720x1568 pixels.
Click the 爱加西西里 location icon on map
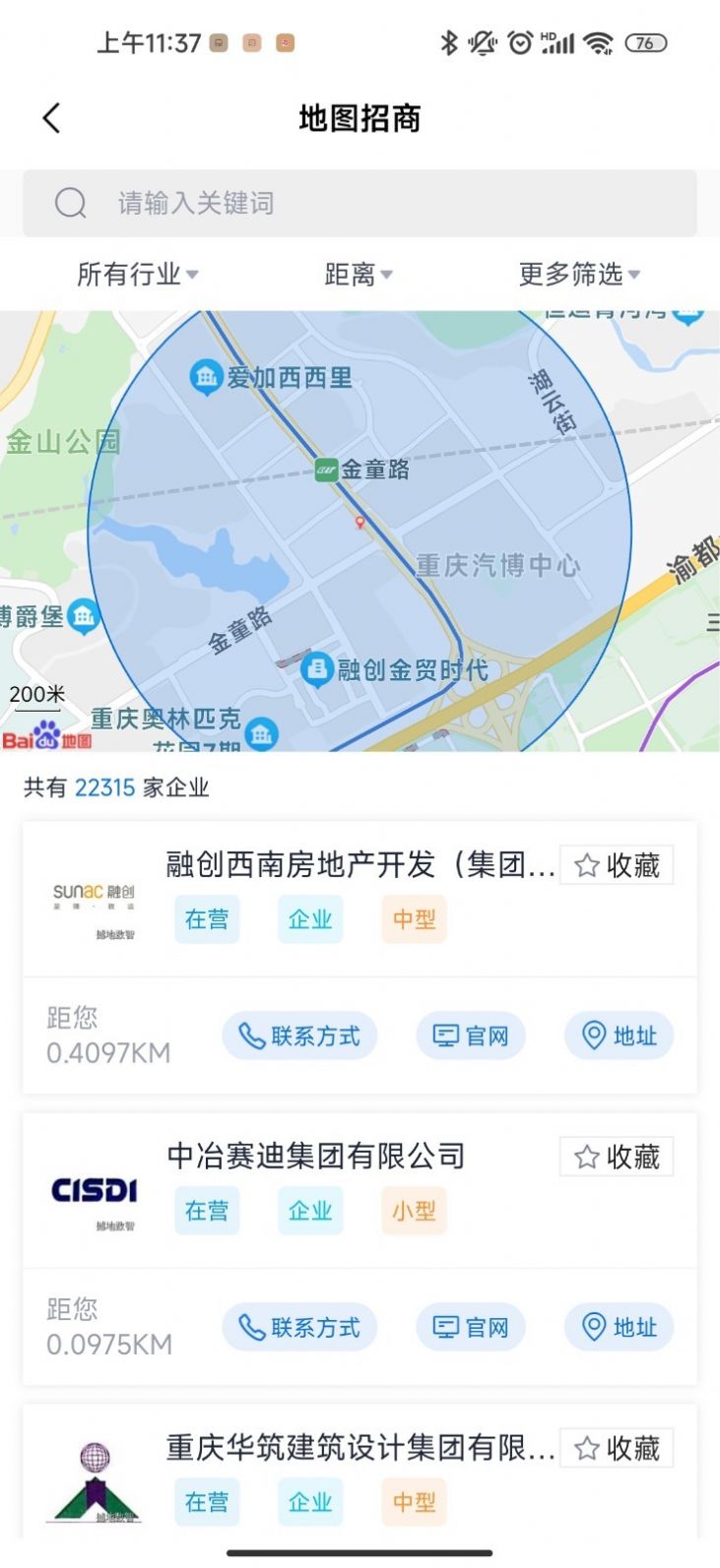(x=205, y=376)
